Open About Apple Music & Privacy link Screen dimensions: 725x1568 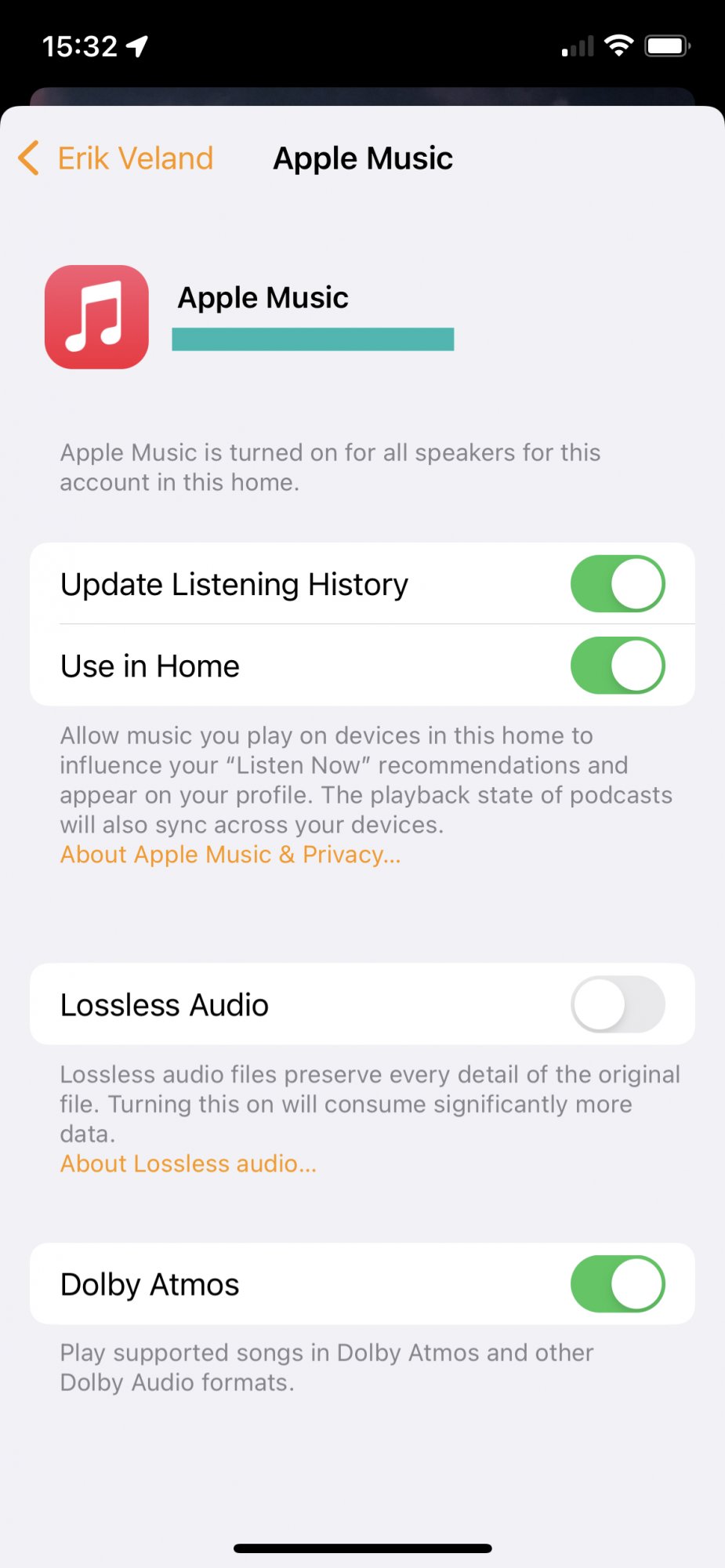[x=230, y=855]
